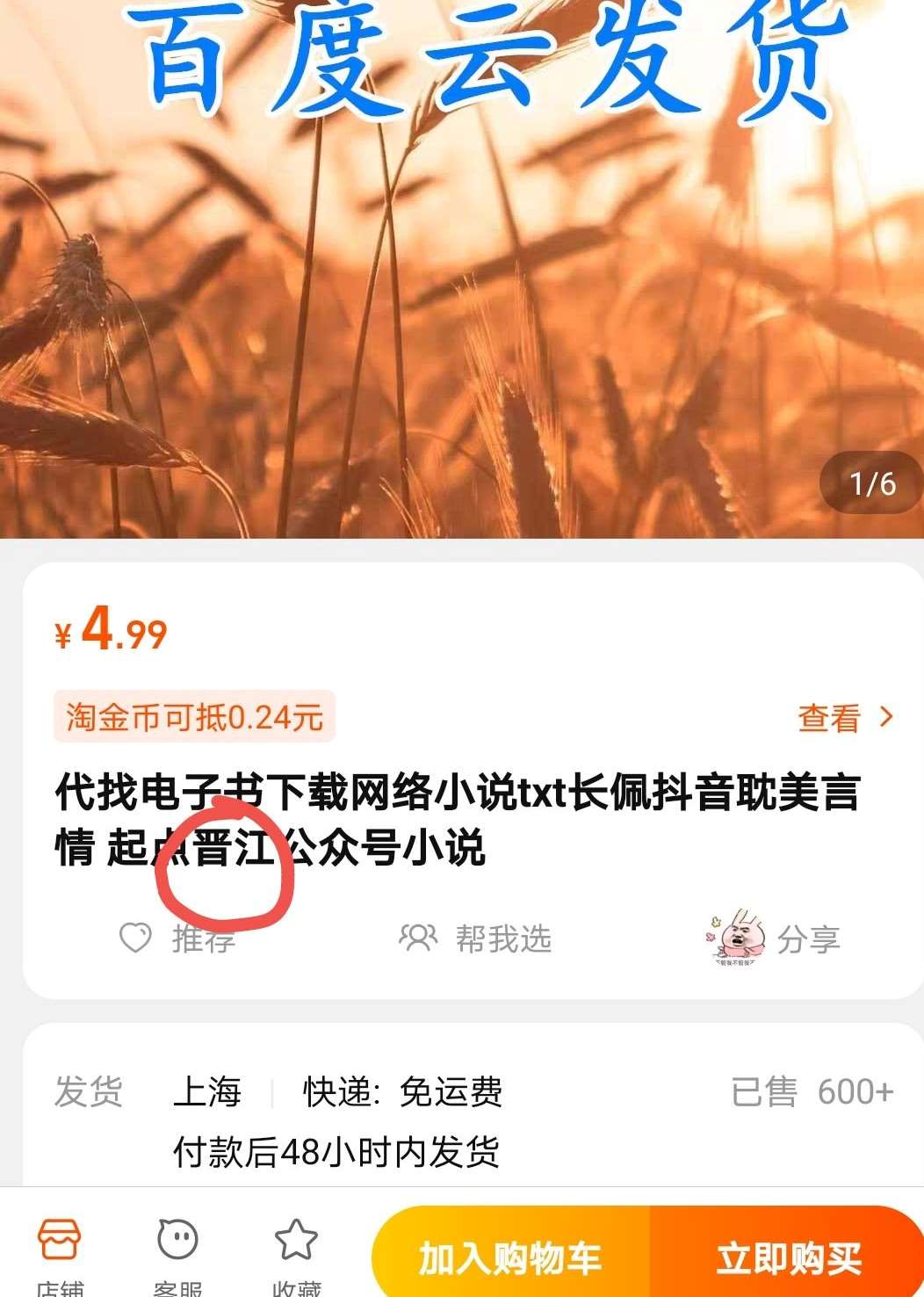
Task: Tap 立即购买 to buy now
Action: point(788,1258)
